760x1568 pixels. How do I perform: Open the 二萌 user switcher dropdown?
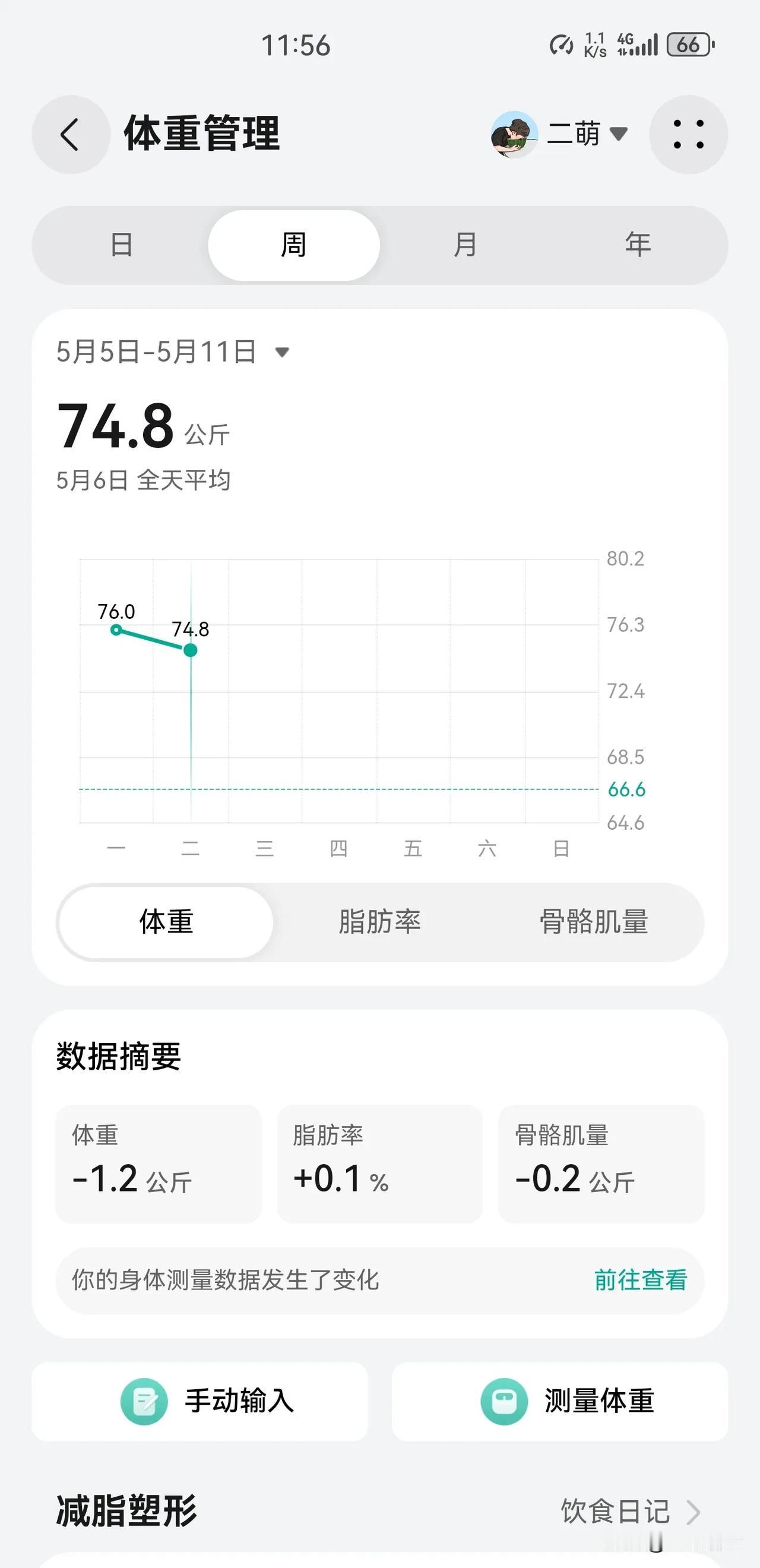click(x=559, y=134)
